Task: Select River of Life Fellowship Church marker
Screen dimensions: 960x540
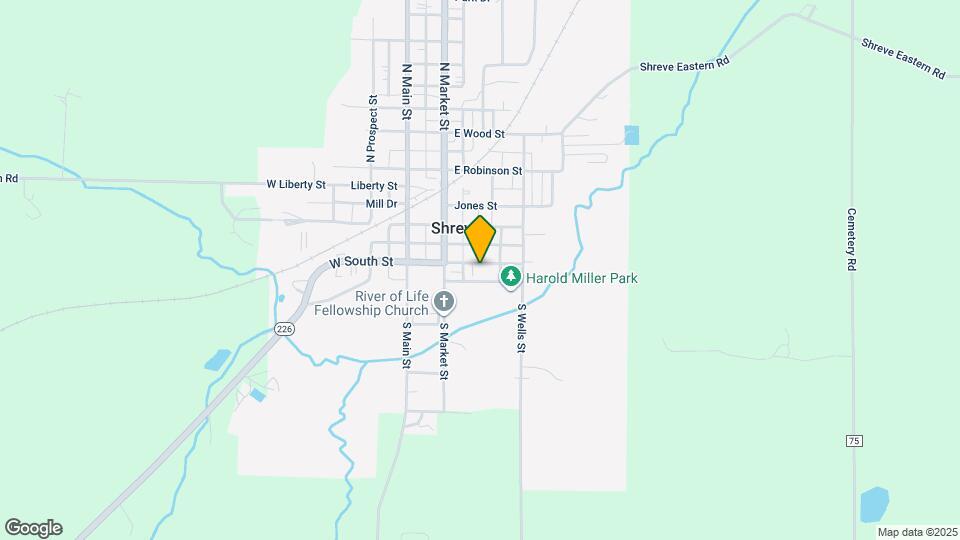Action: point(444,302)
